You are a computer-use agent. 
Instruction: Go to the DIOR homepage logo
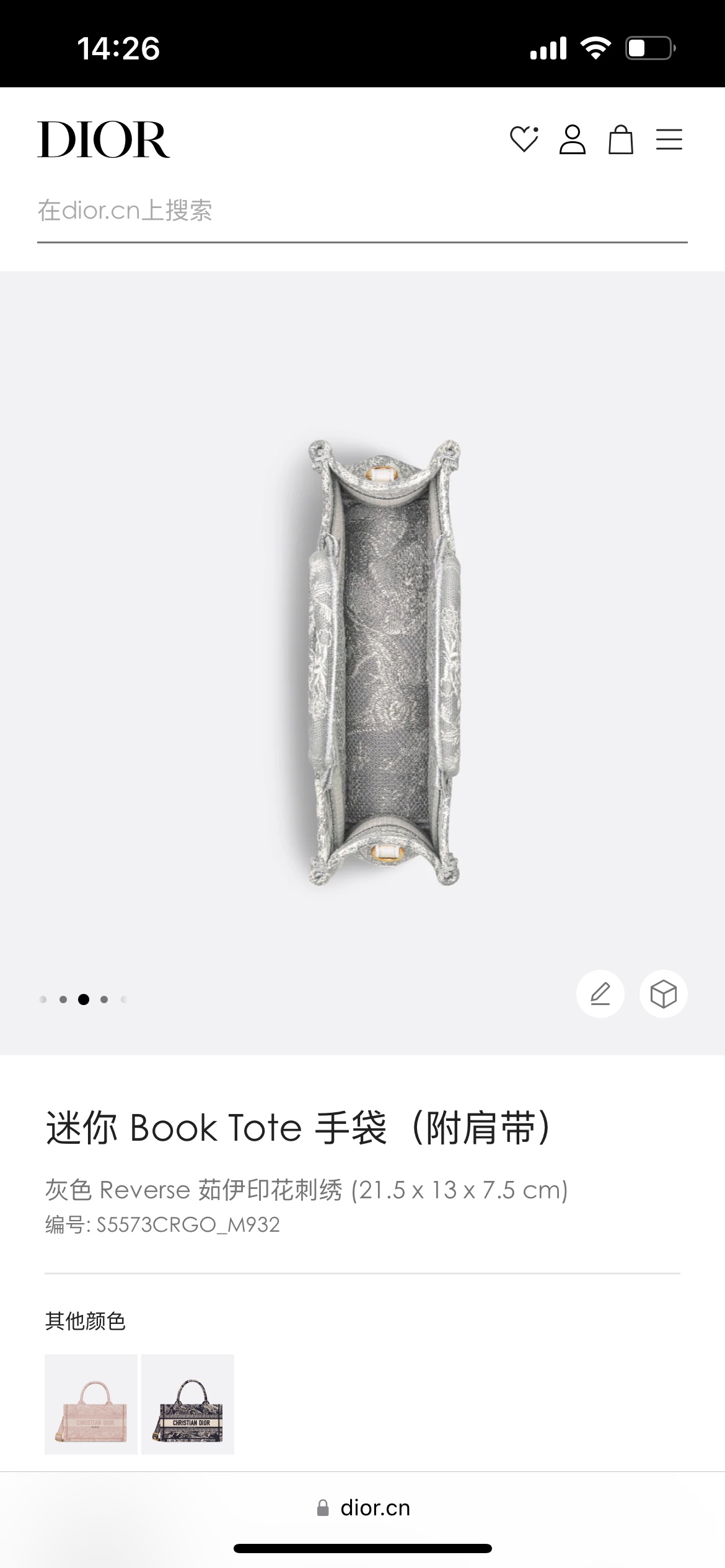[x=103, y=139]
